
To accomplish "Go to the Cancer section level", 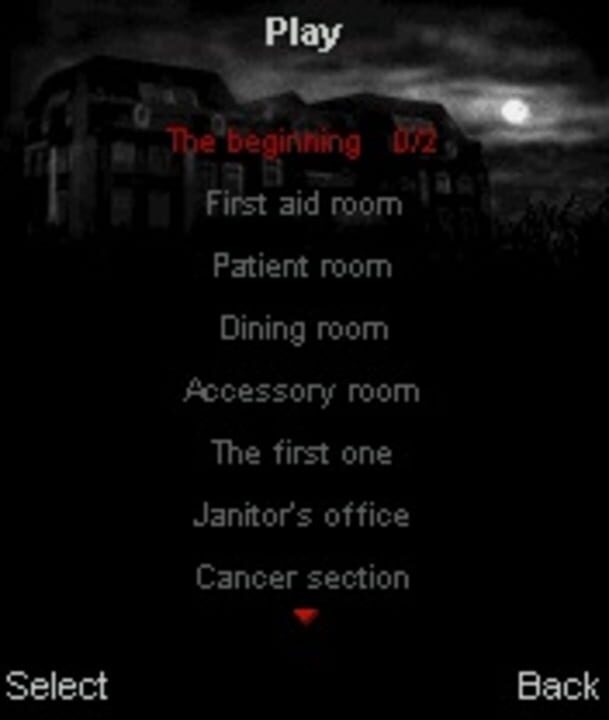I will 302,577.
